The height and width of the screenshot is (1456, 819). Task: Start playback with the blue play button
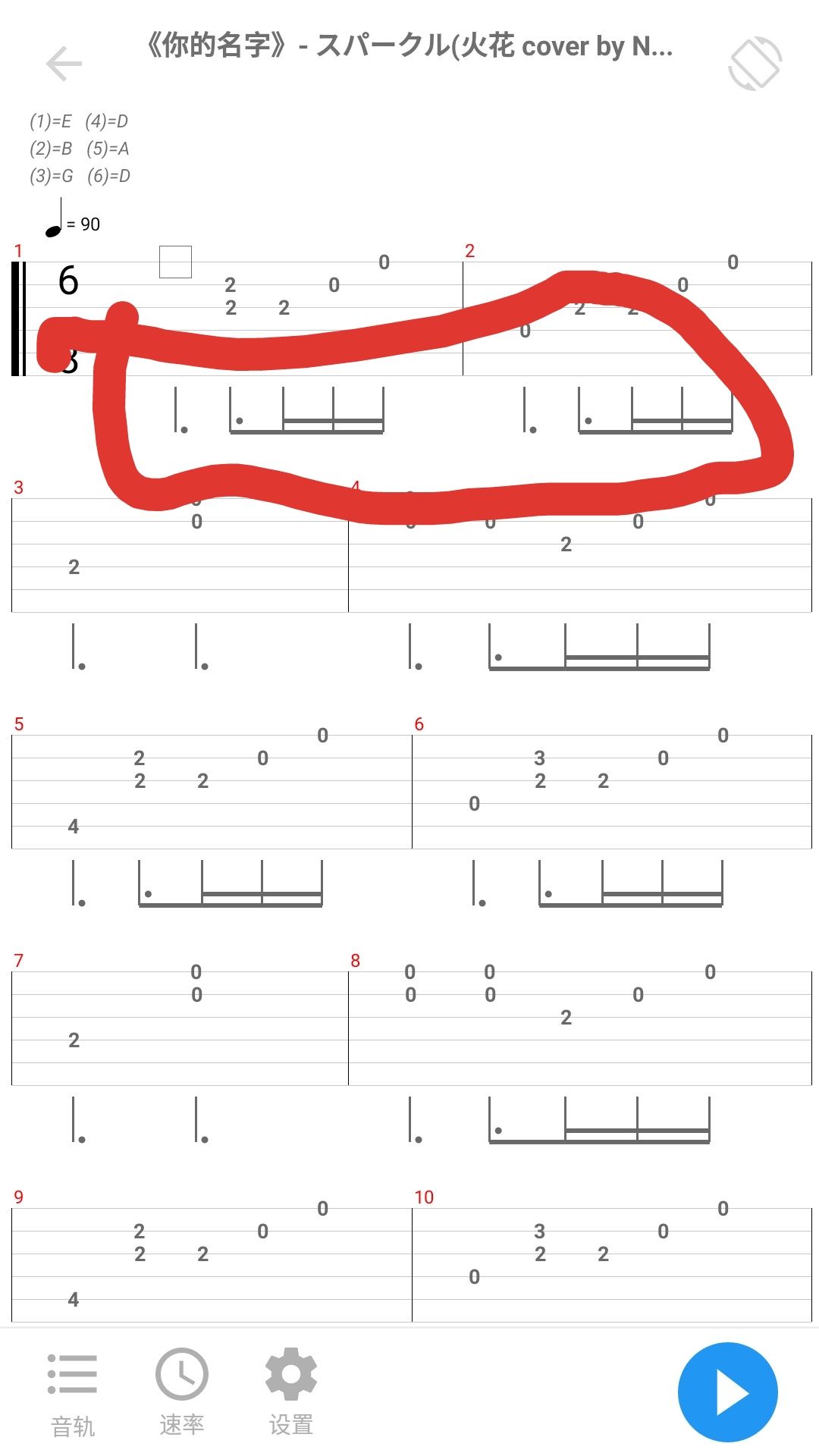[728, 1392]
